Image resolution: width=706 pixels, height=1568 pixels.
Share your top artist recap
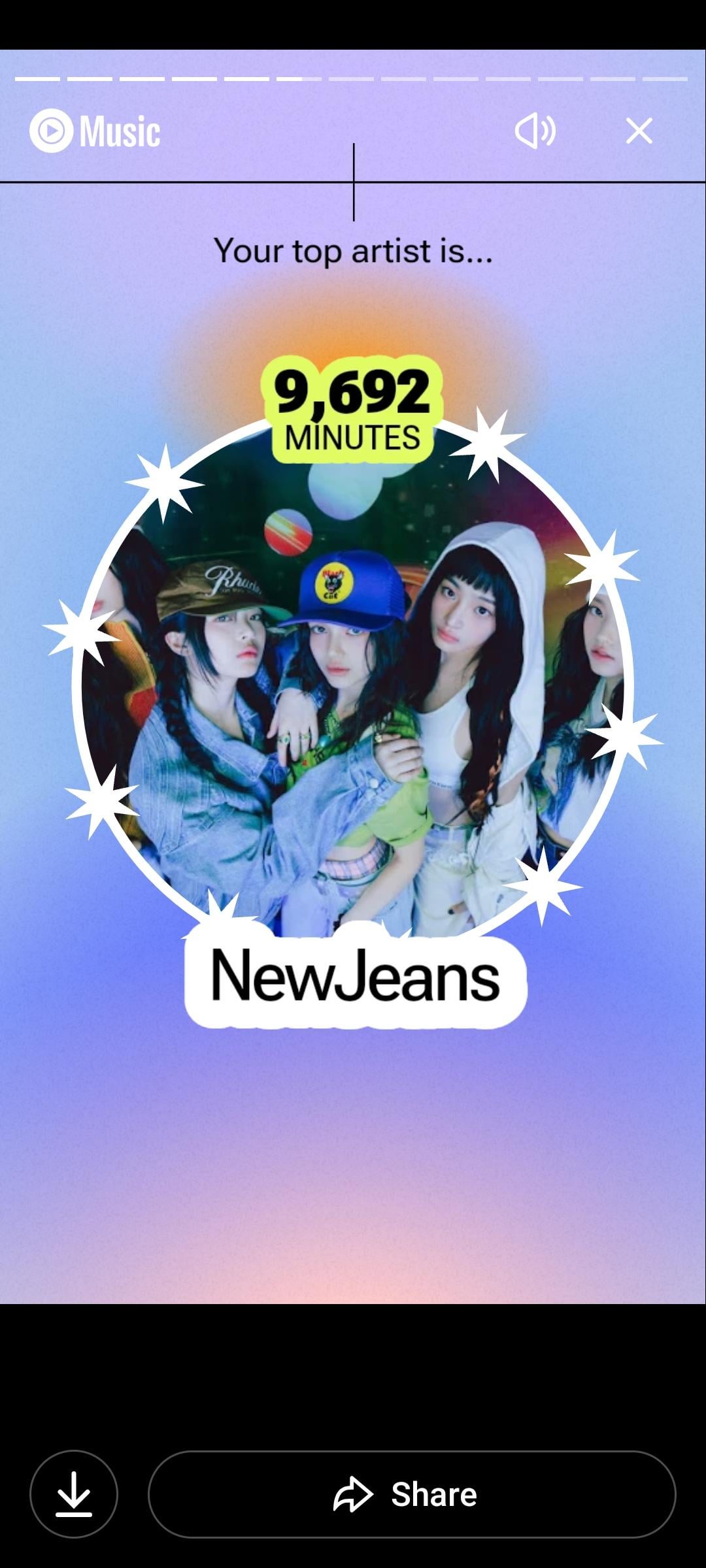click(x=412, y=1494)
